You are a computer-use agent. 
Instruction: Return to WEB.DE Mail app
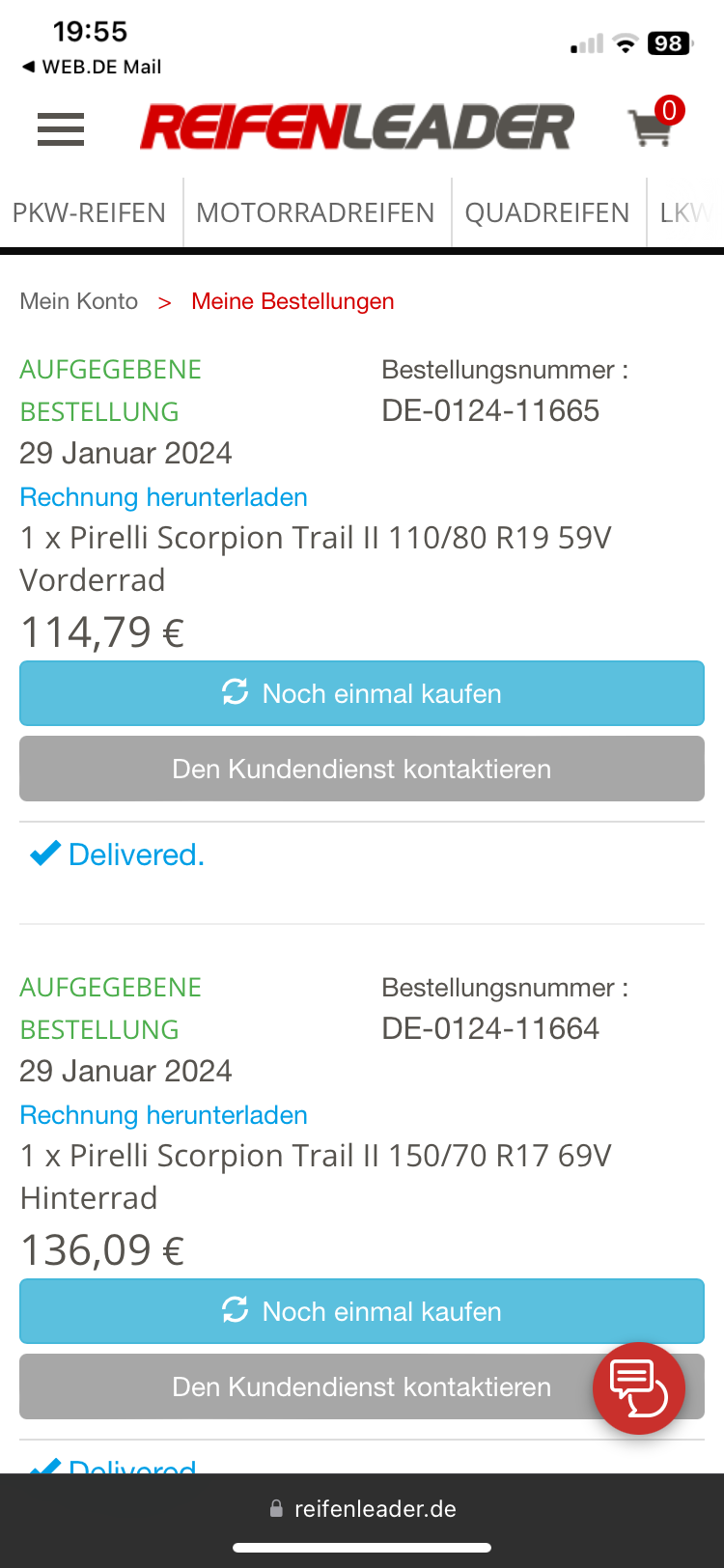(92, 67)
